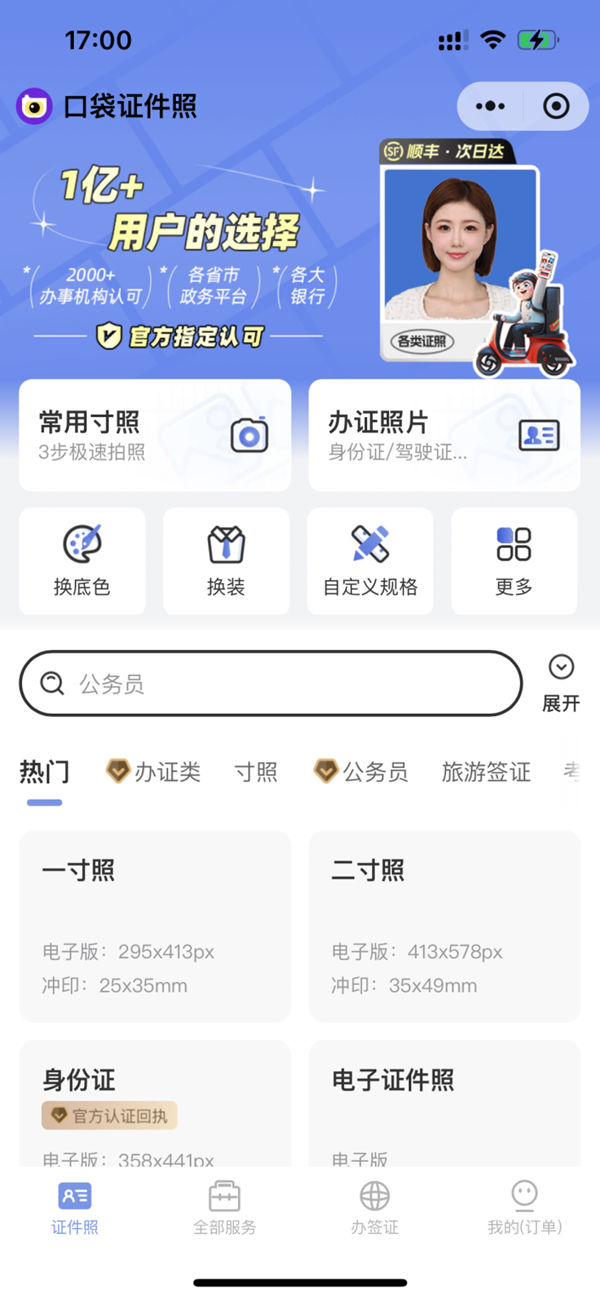Open the 换装 outfit change tool
This screenshot has width=600, height=1299.
coord(226,561)
